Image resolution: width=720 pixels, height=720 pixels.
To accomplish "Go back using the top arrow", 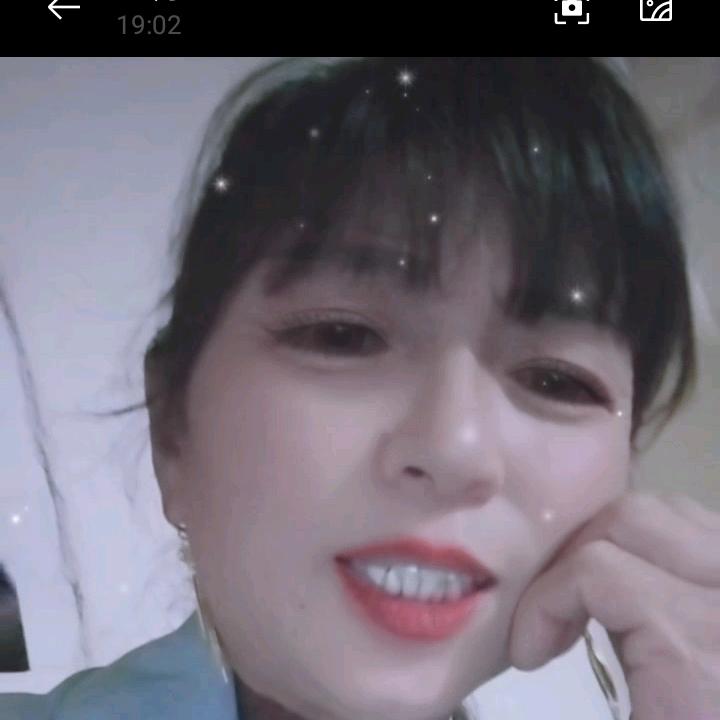I will [64, 10].
